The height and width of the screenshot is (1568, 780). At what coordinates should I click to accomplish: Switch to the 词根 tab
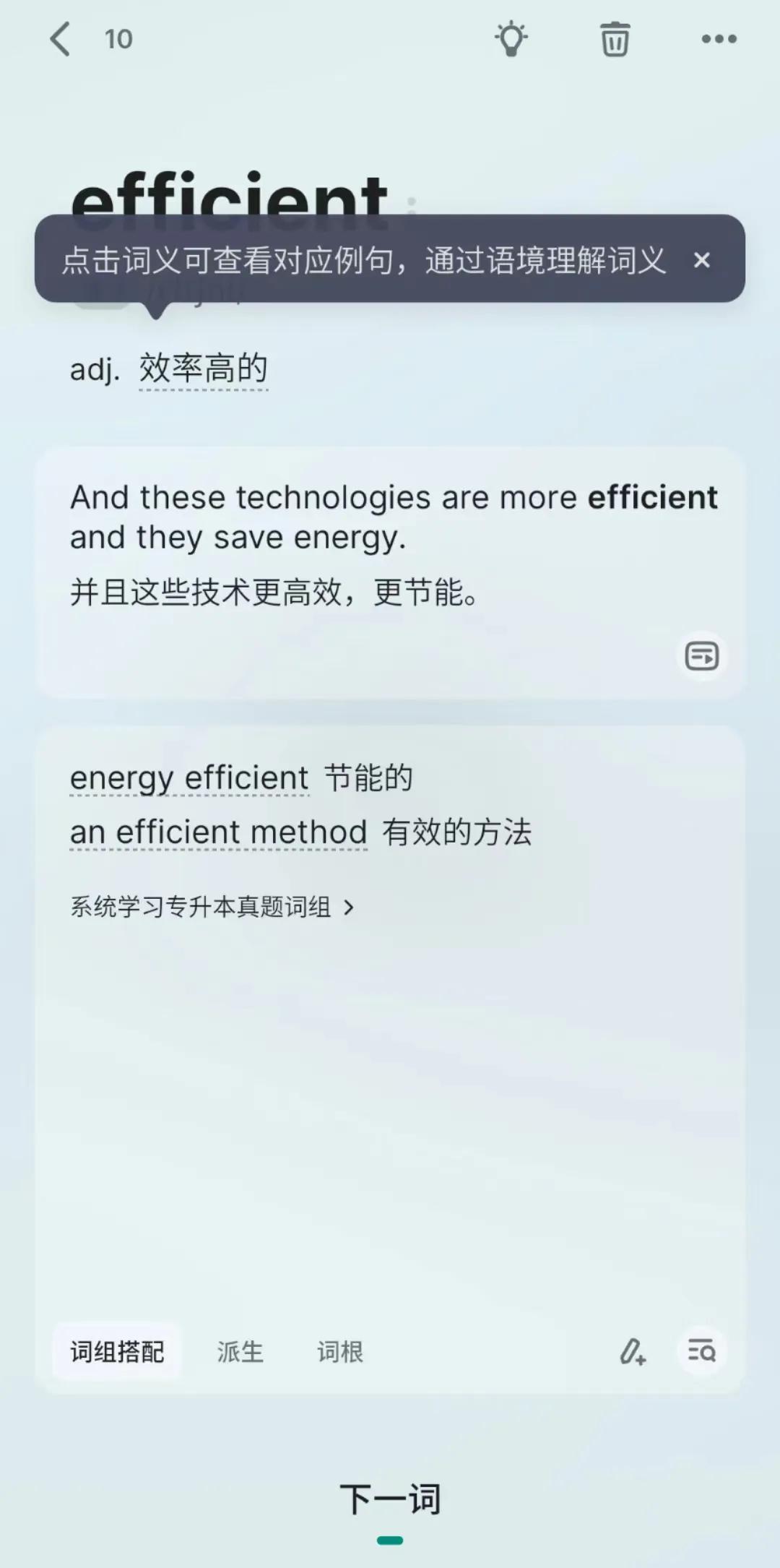pyautogui.click(x=339, y=1352)
